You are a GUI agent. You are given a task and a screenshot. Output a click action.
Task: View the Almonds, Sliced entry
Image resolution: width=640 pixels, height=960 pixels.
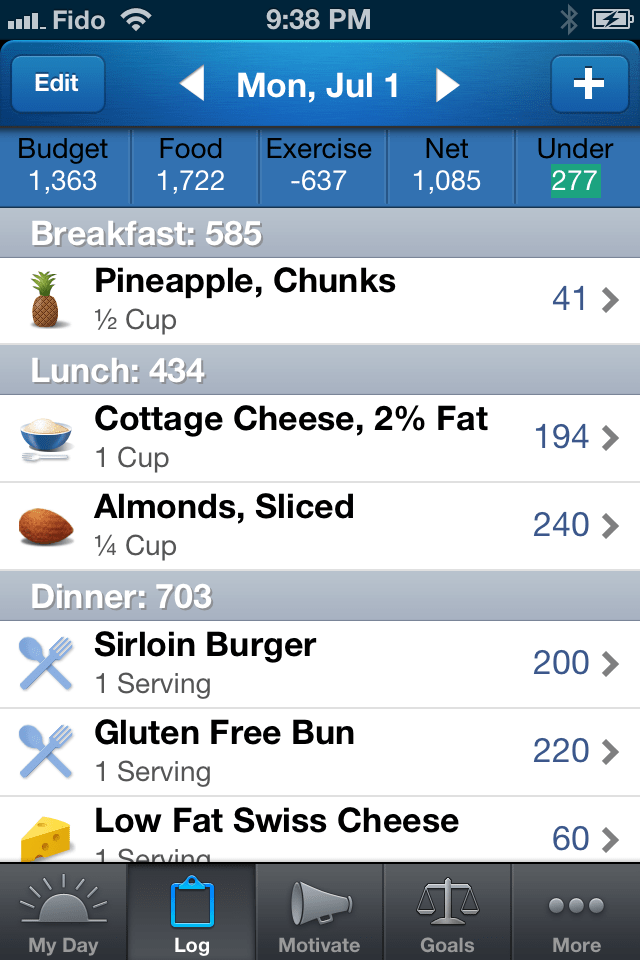(x=320, y=525)
